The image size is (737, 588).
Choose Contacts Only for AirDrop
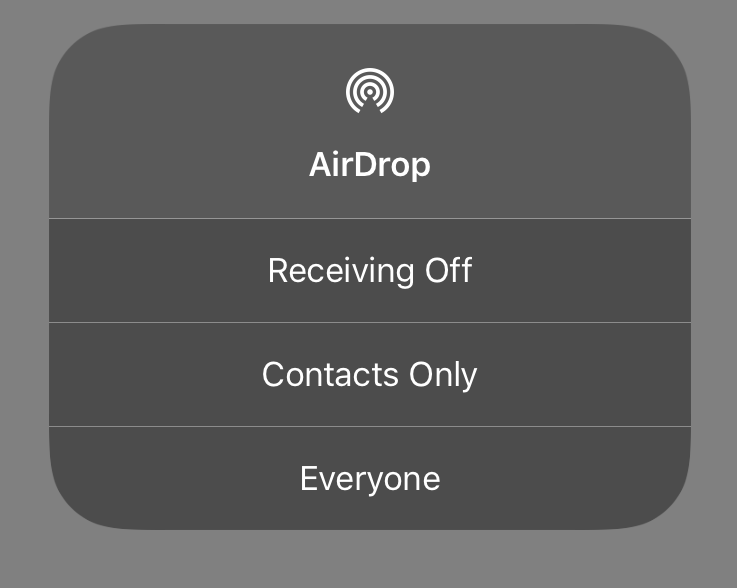(x=369, y=375)
